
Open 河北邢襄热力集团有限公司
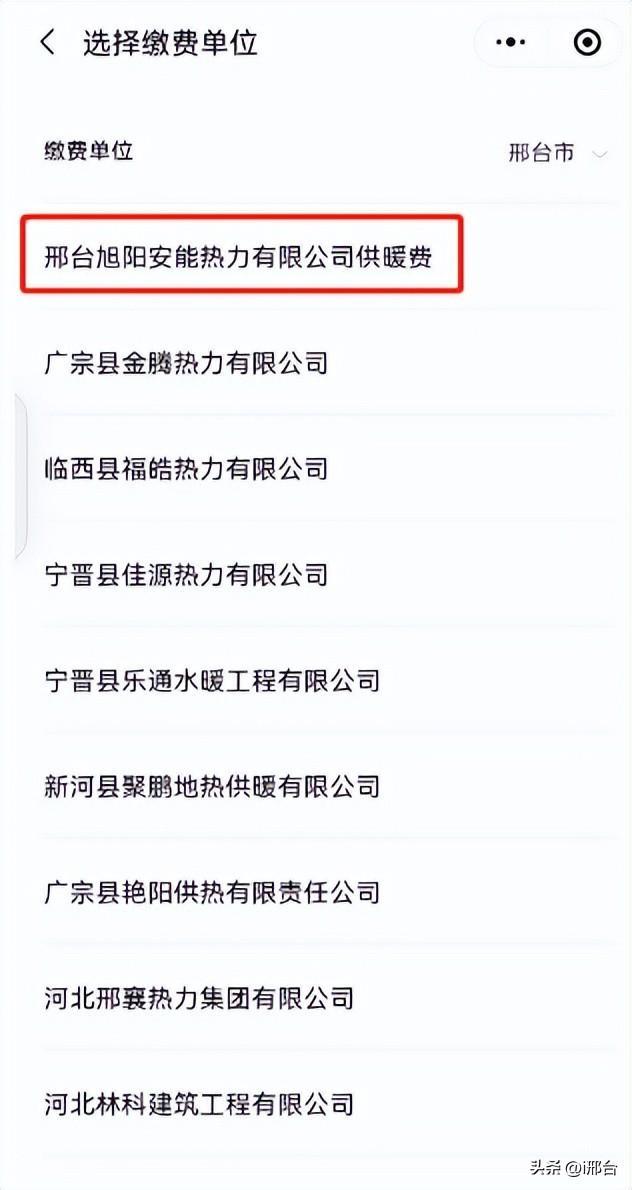[x=316, y=997]
